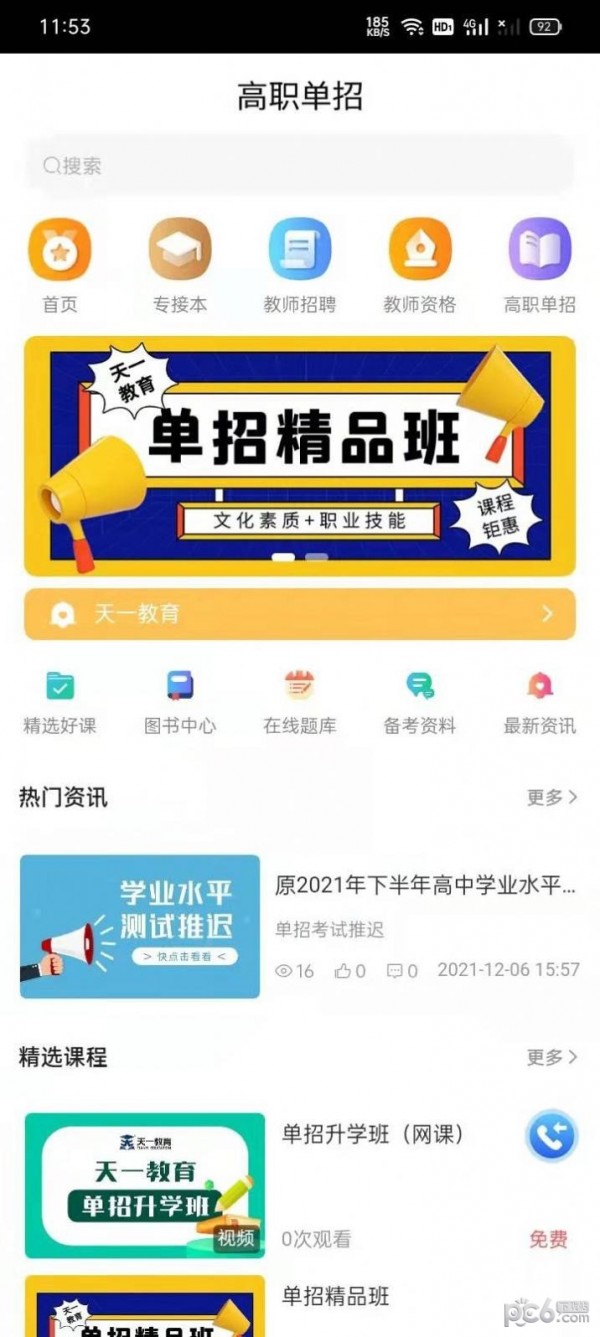Screen dimensions: 600x1337
Task: Open the 天一教育 row
Action: [x=300, y=614]
